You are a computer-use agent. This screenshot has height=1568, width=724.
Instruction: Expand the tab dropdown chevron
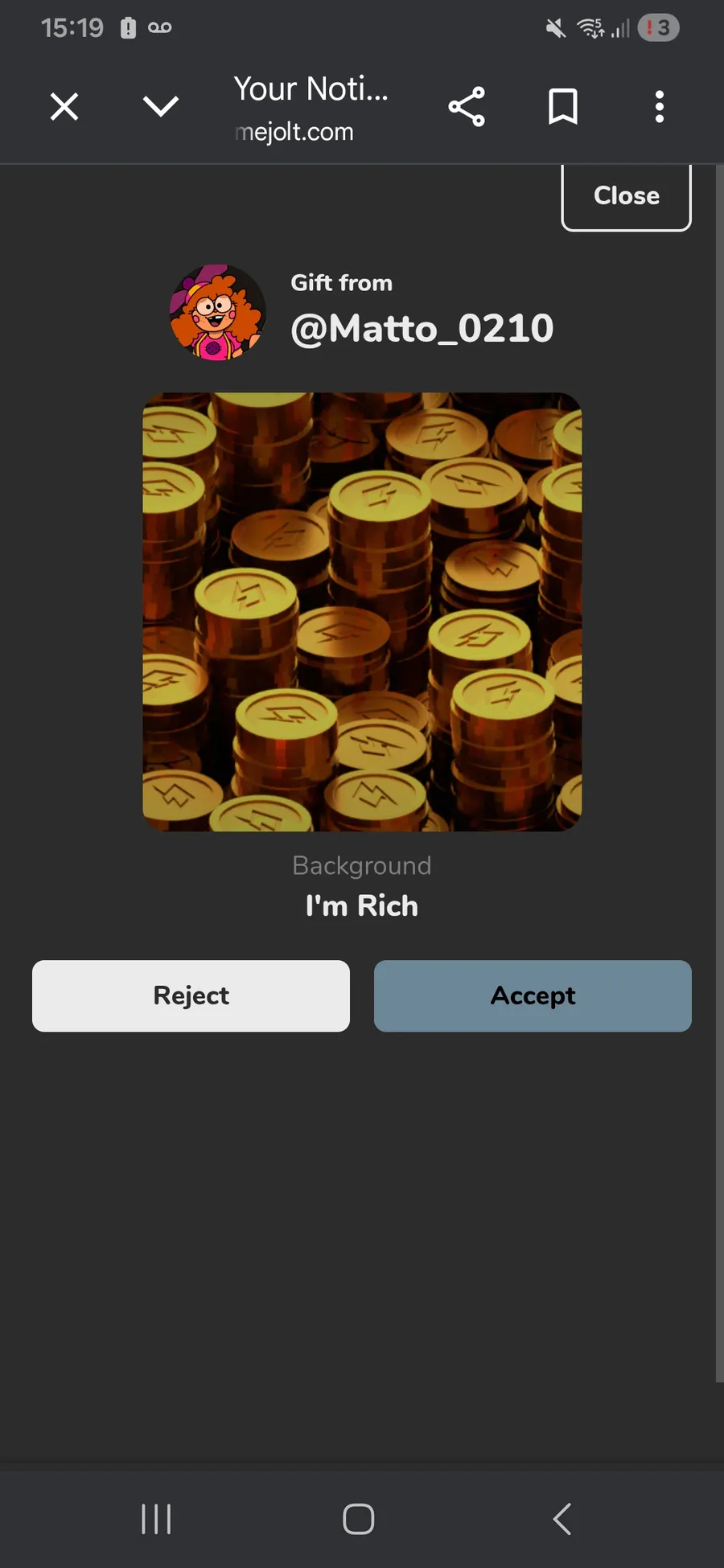[160, 106]
